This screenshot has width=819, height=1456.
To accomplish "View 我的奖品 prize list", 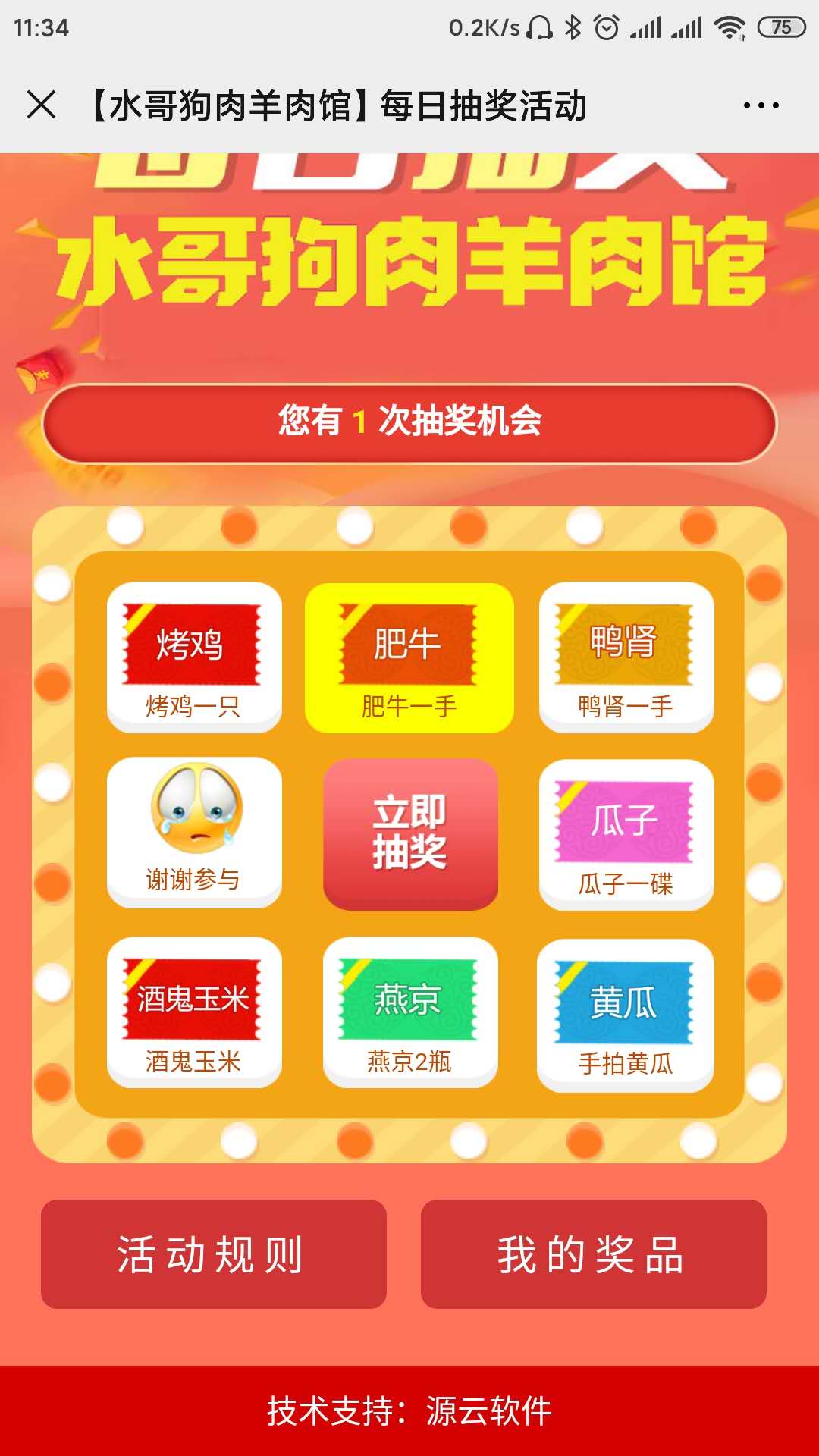I will pyautogui.click(x=595, y=1255).
